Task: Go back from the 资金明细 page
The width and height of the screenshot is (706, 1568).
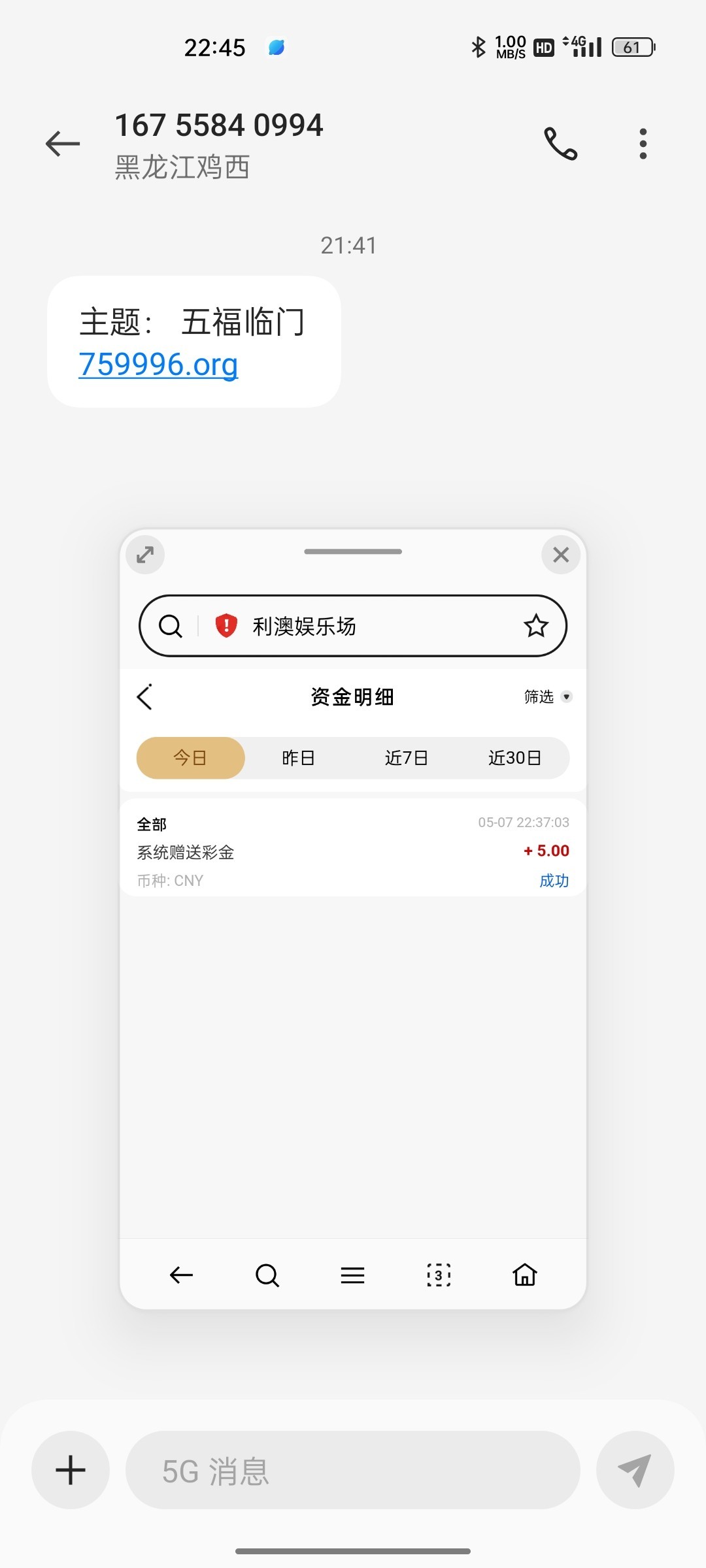Action: click(x=145, y=696)
